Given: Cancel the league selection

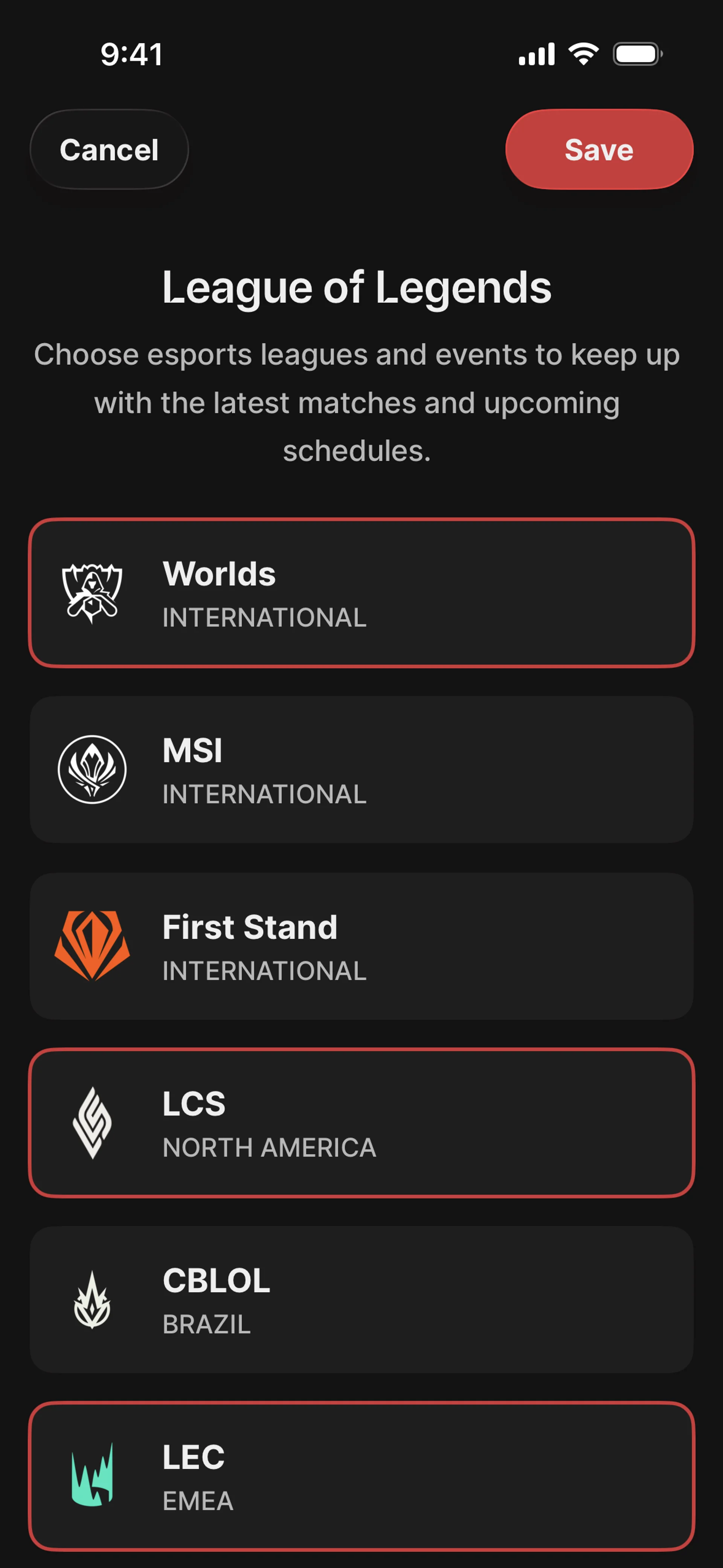Looking at the screenshot, I should click(109, 150).
